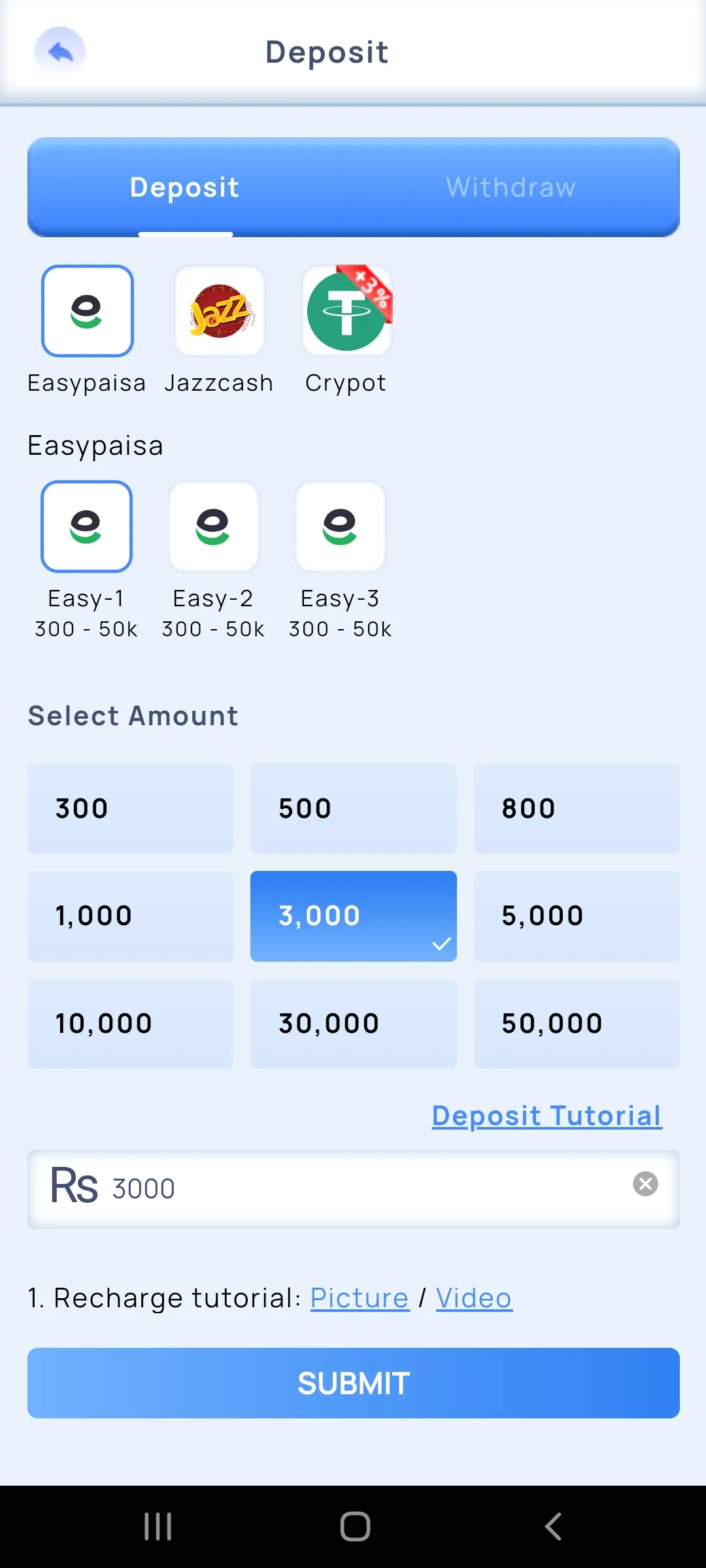
Task: Tap the back arrow icon
Action: click(59, 51)
